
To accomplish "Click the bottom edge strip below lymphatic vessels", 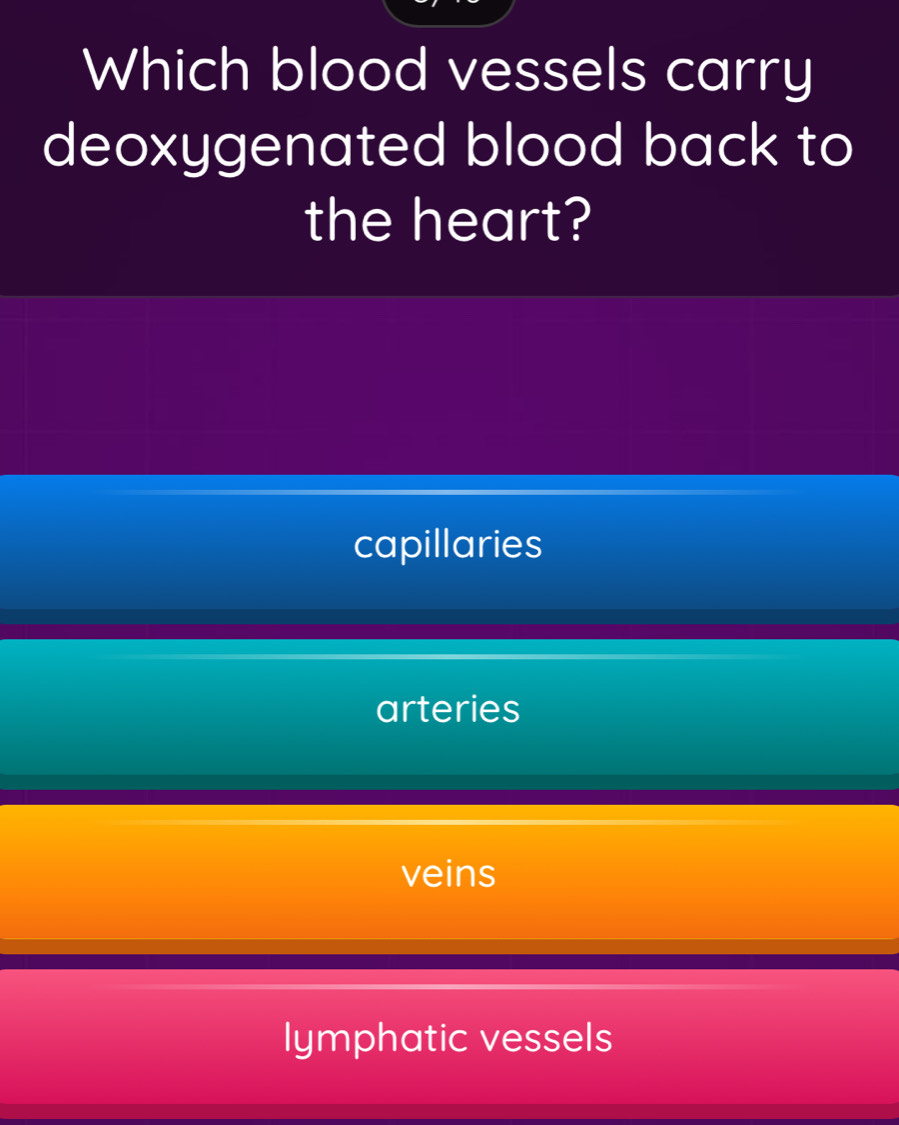I will (449, 1118).
